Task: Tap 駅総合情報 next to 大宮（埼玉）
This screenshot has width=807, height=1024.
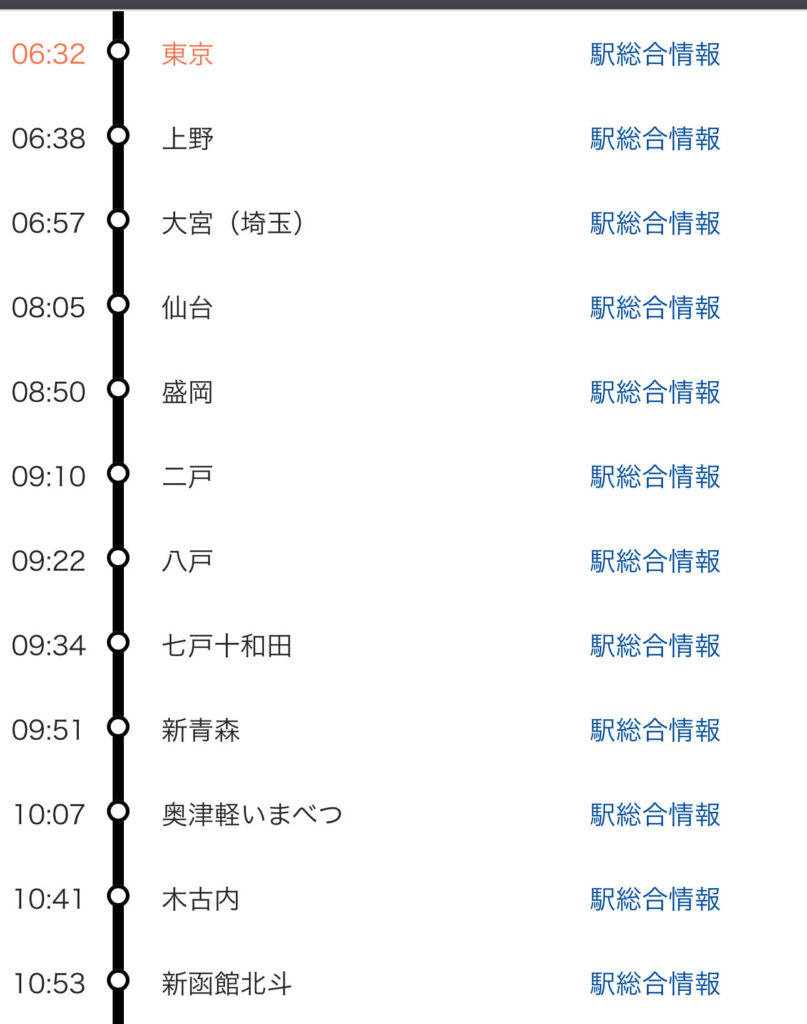Action: click(655, 223)
